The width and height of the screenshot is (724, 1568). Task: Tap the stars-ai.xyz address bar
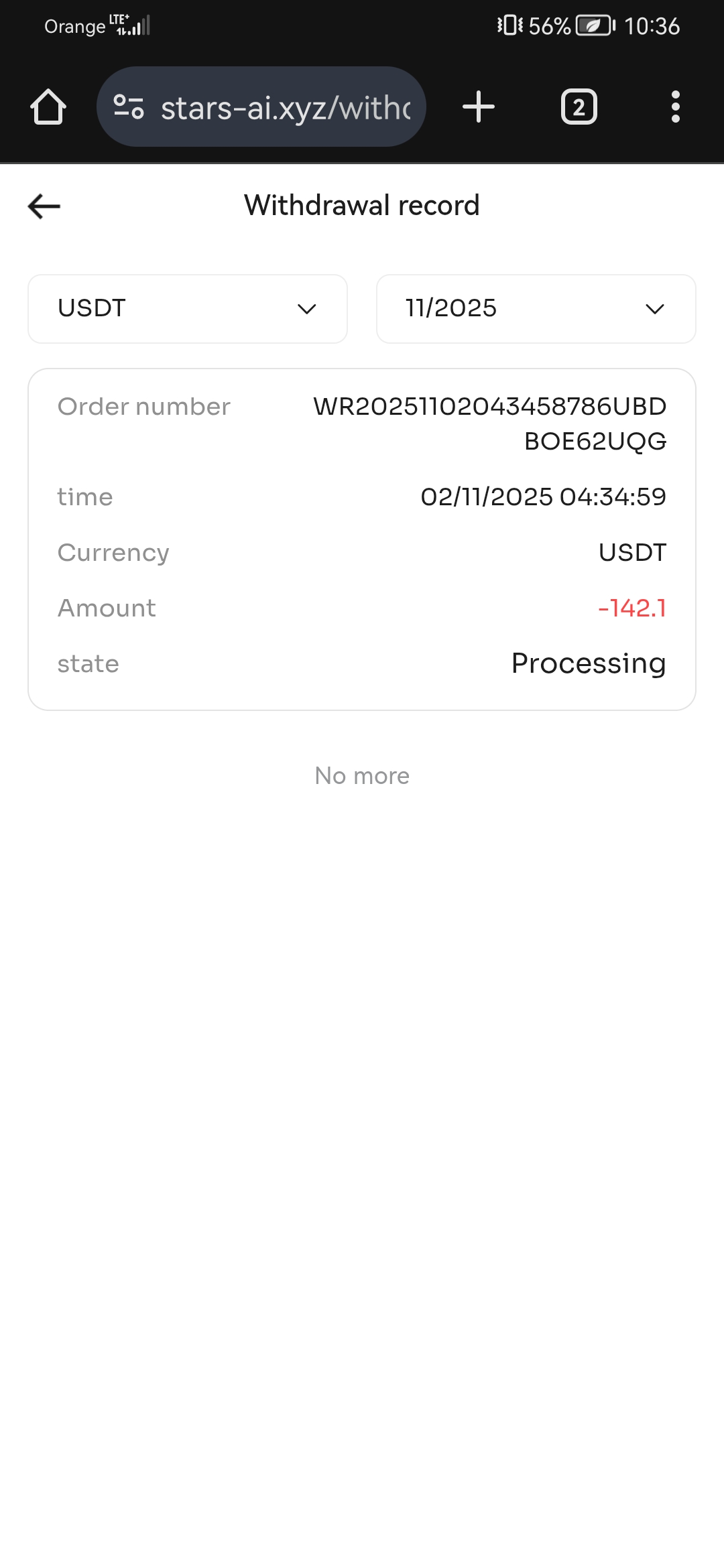click(x=285, y=107)
